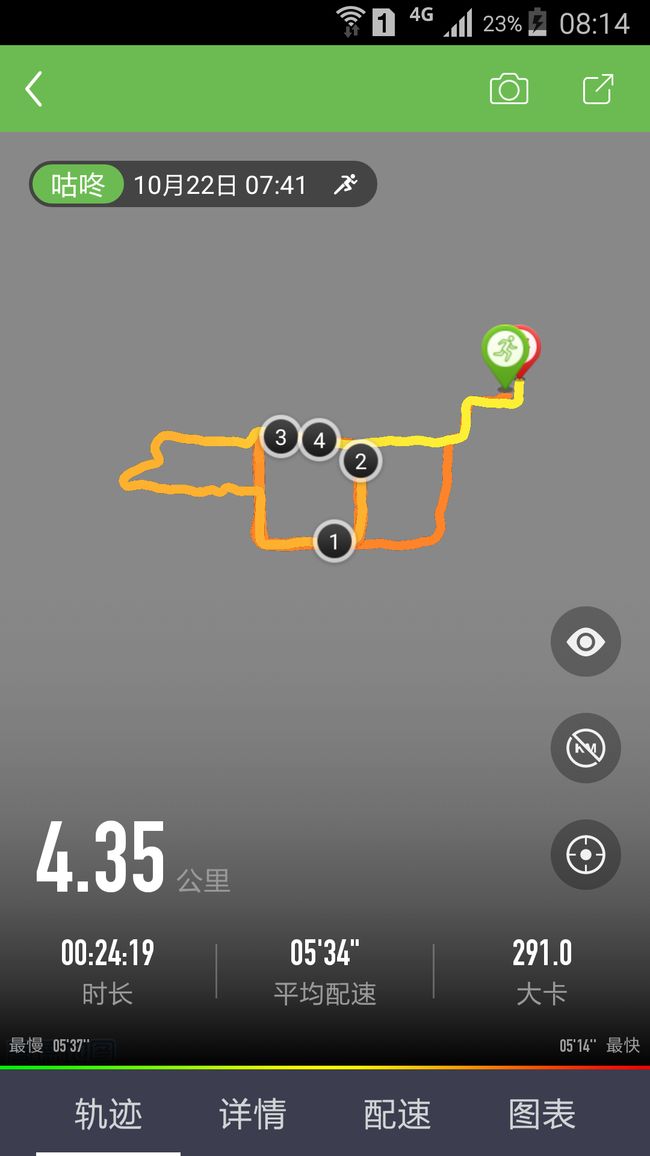Screen dimensions: 650x1156
Task: Toggle track visibility with the eye button
Action: tap(586, 641)
